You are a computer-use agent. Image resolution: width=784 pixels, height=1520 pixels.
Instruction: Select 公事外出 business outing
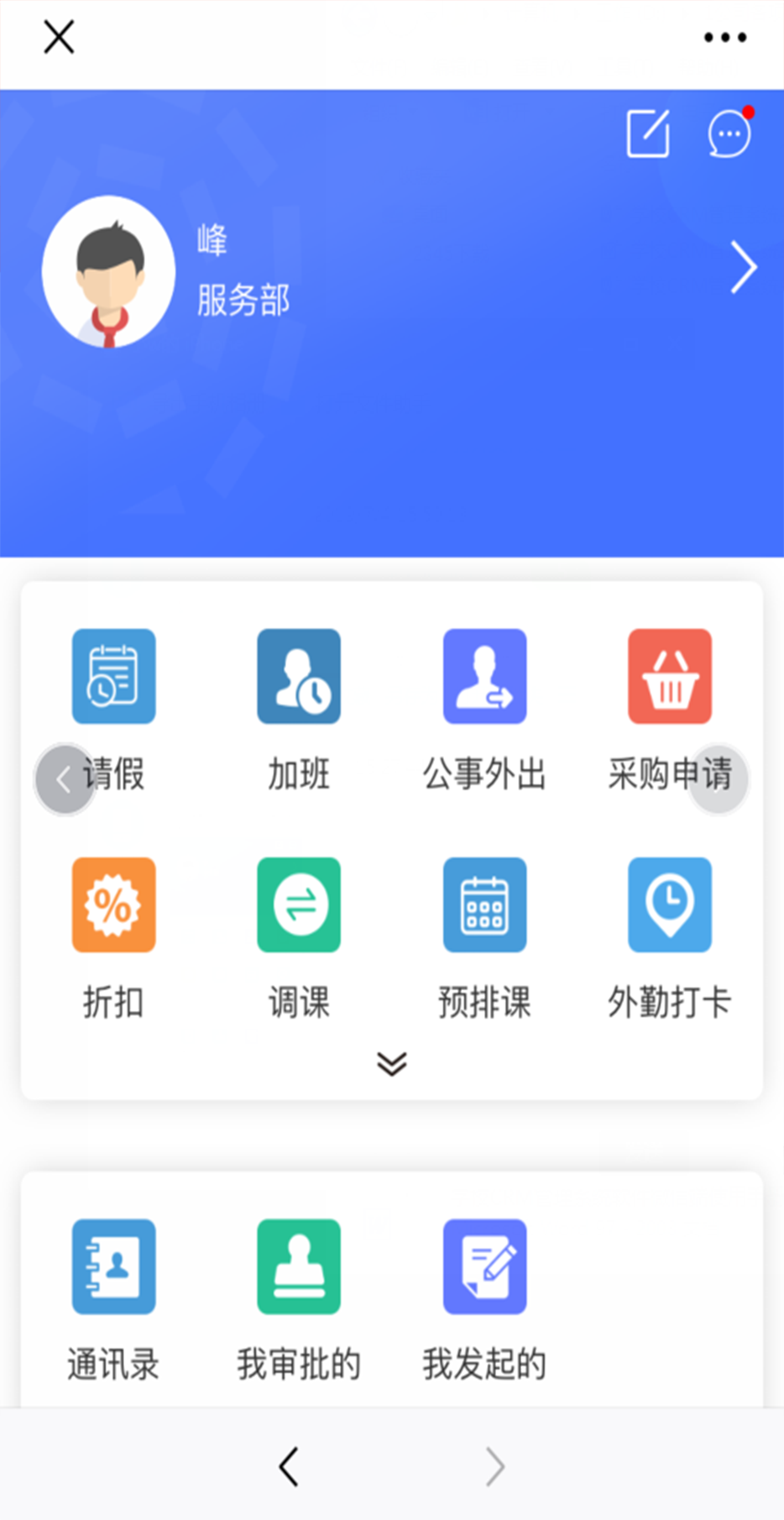484,677
